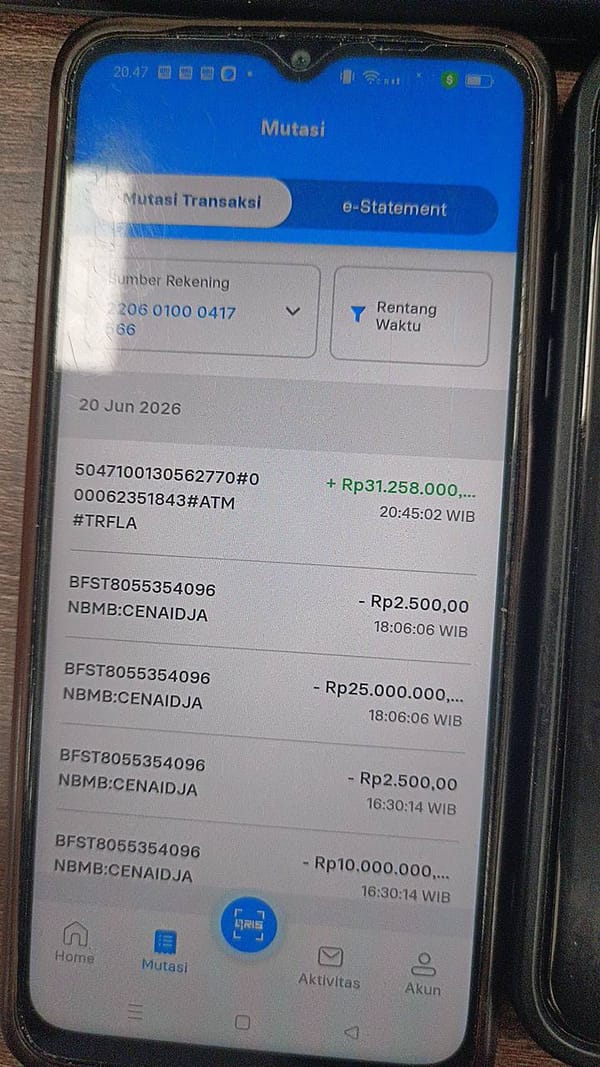Switch to the Mutasi Transaksi tab
Viewport: 600px width, 1067px height.
tap(194, 201)
